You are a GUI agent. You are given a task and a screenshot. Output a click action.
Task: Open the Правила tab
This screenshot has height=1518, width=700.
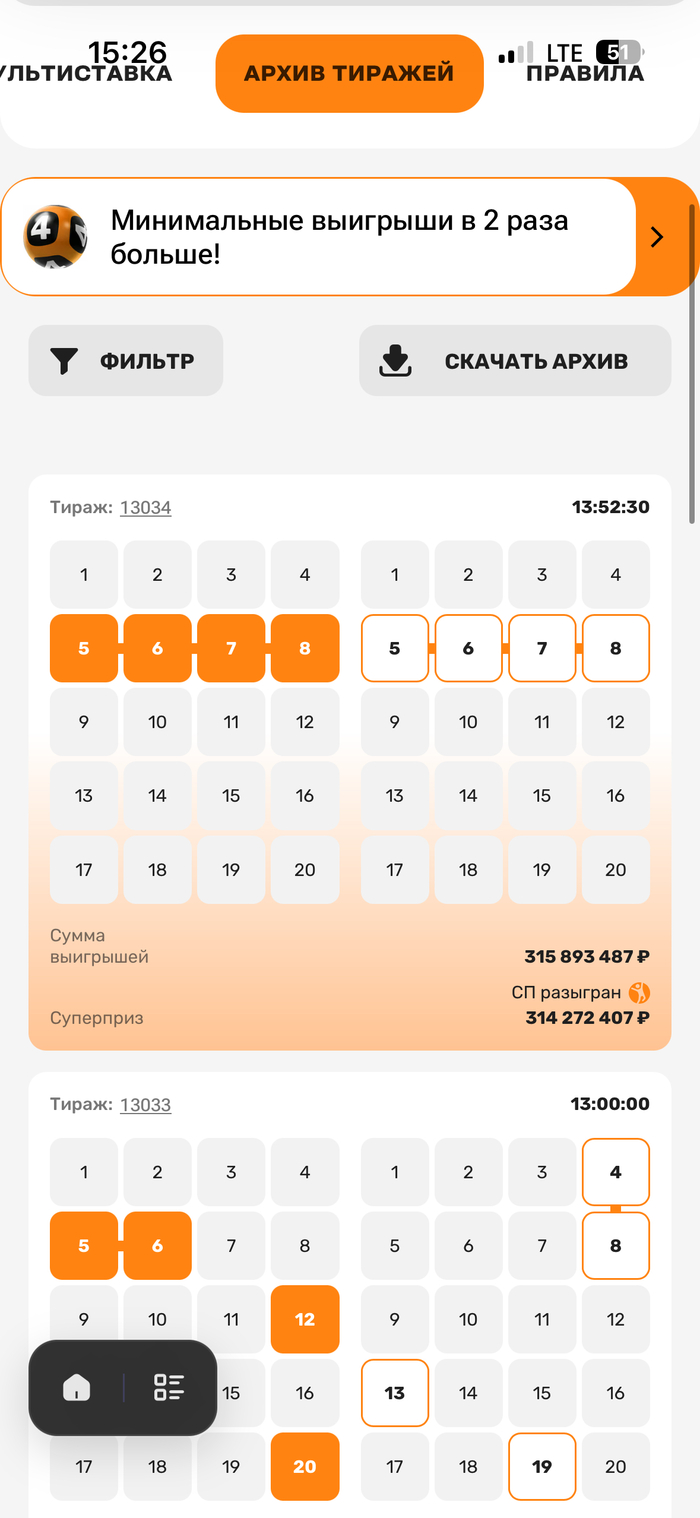[x=585, y=73]
